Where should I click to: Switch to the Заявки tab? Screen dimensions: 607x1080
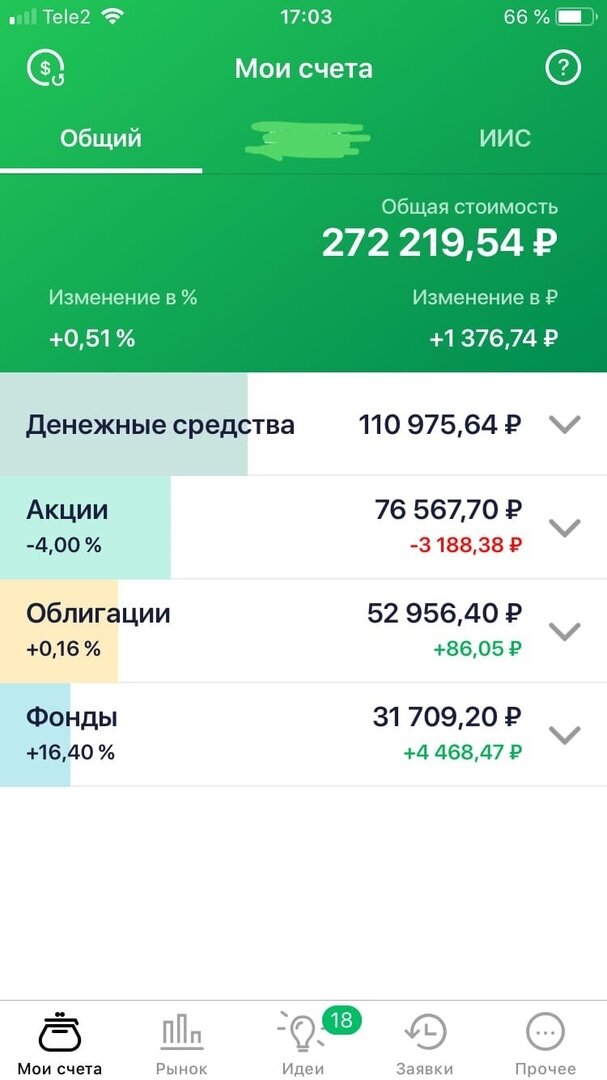click(424, 1042)
